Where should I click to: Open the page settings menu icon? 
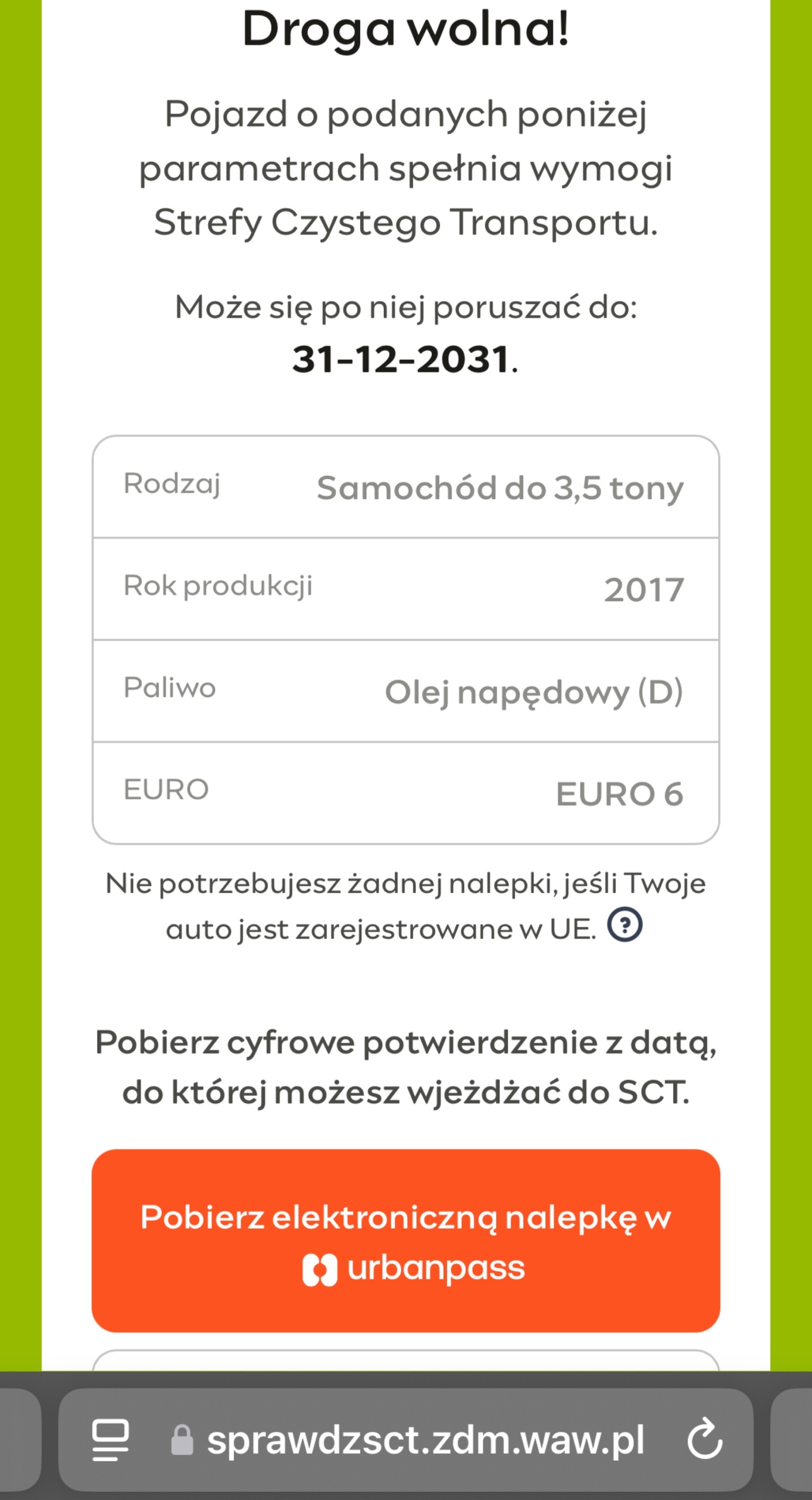coord(110,1440)
